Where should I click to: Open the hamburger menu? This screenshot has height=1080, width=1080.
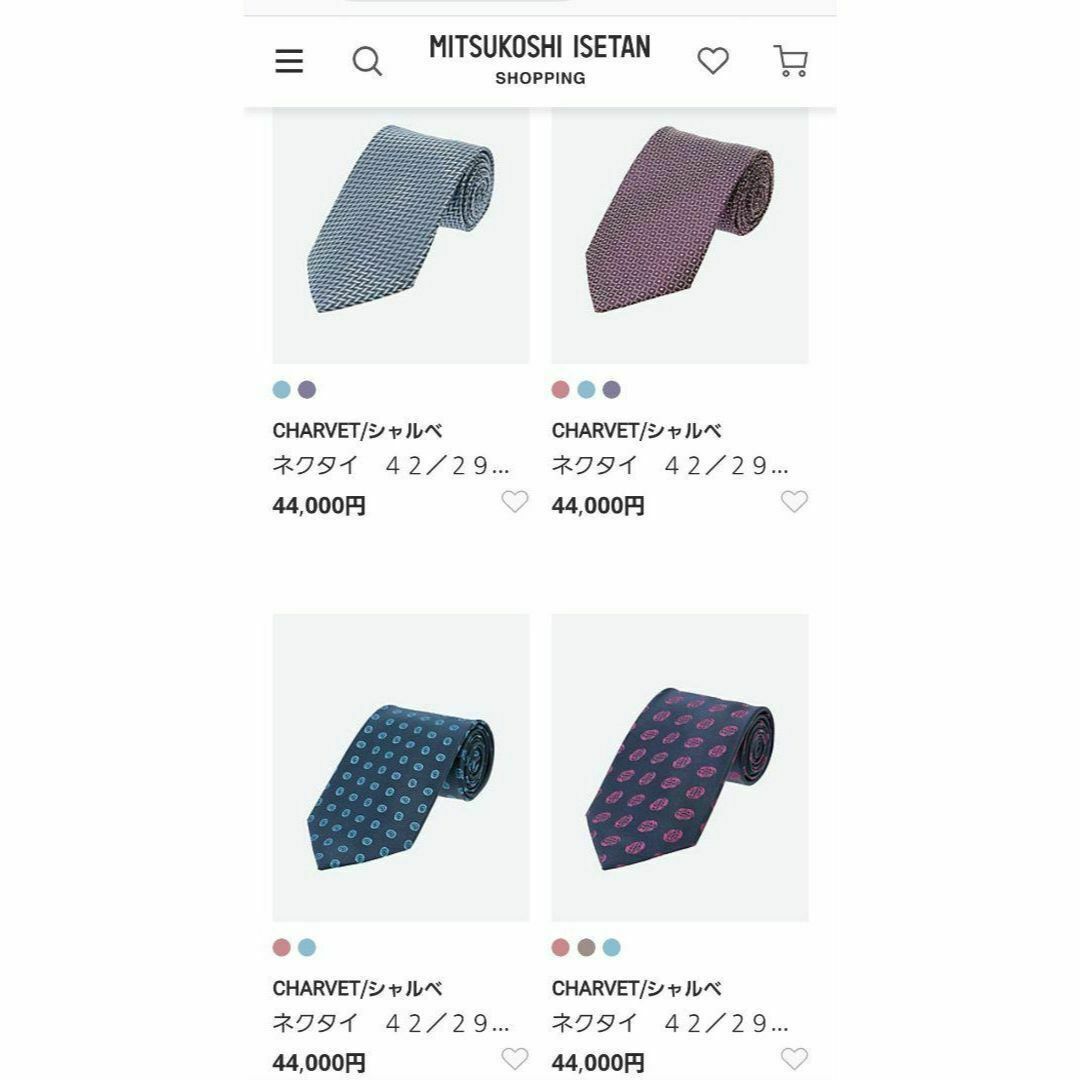289,62
